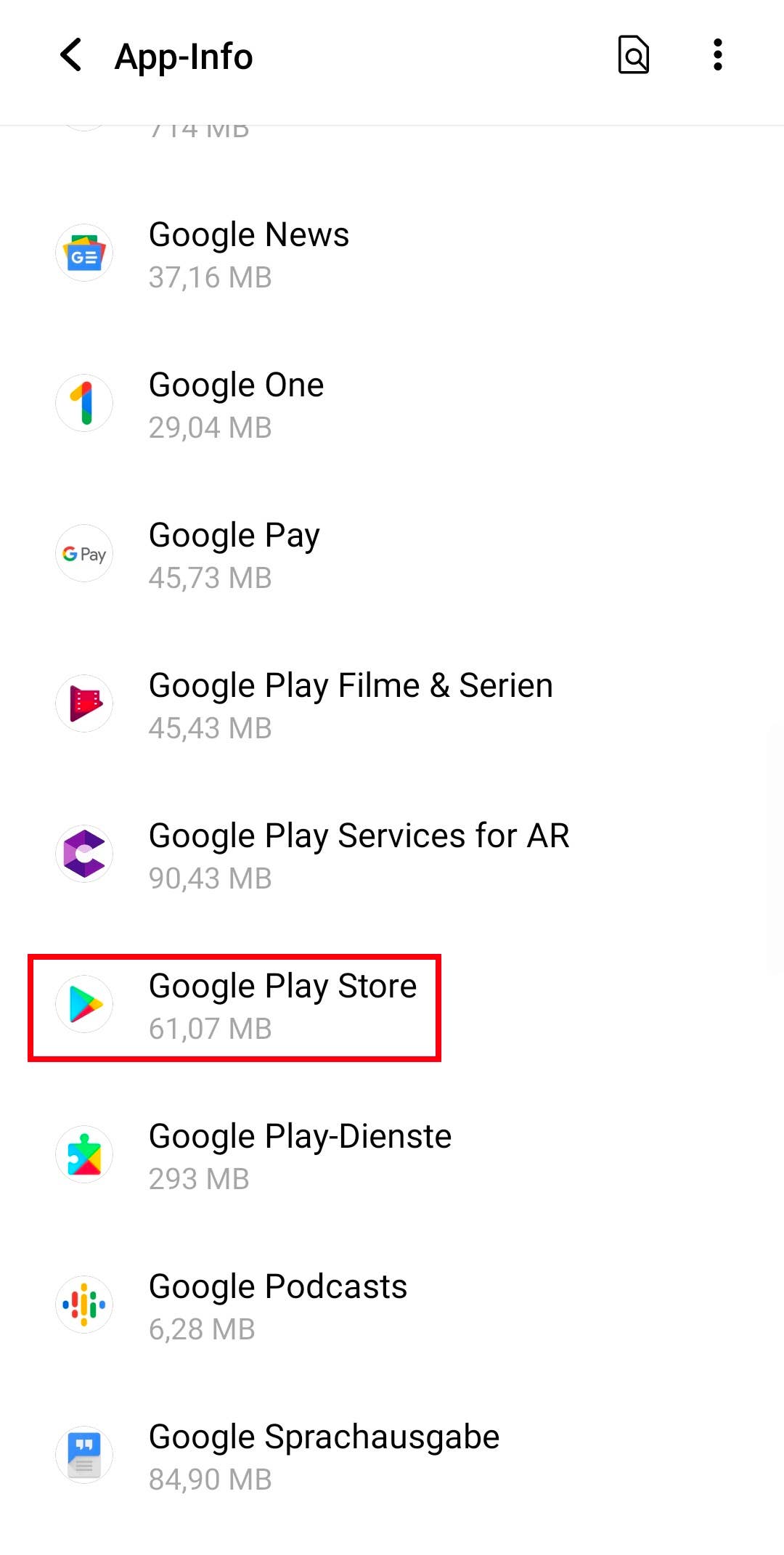The width and height of the screenshot is (784, 1555).
Task: Tap the Google Play Store icon
Action: (84, 1004)
